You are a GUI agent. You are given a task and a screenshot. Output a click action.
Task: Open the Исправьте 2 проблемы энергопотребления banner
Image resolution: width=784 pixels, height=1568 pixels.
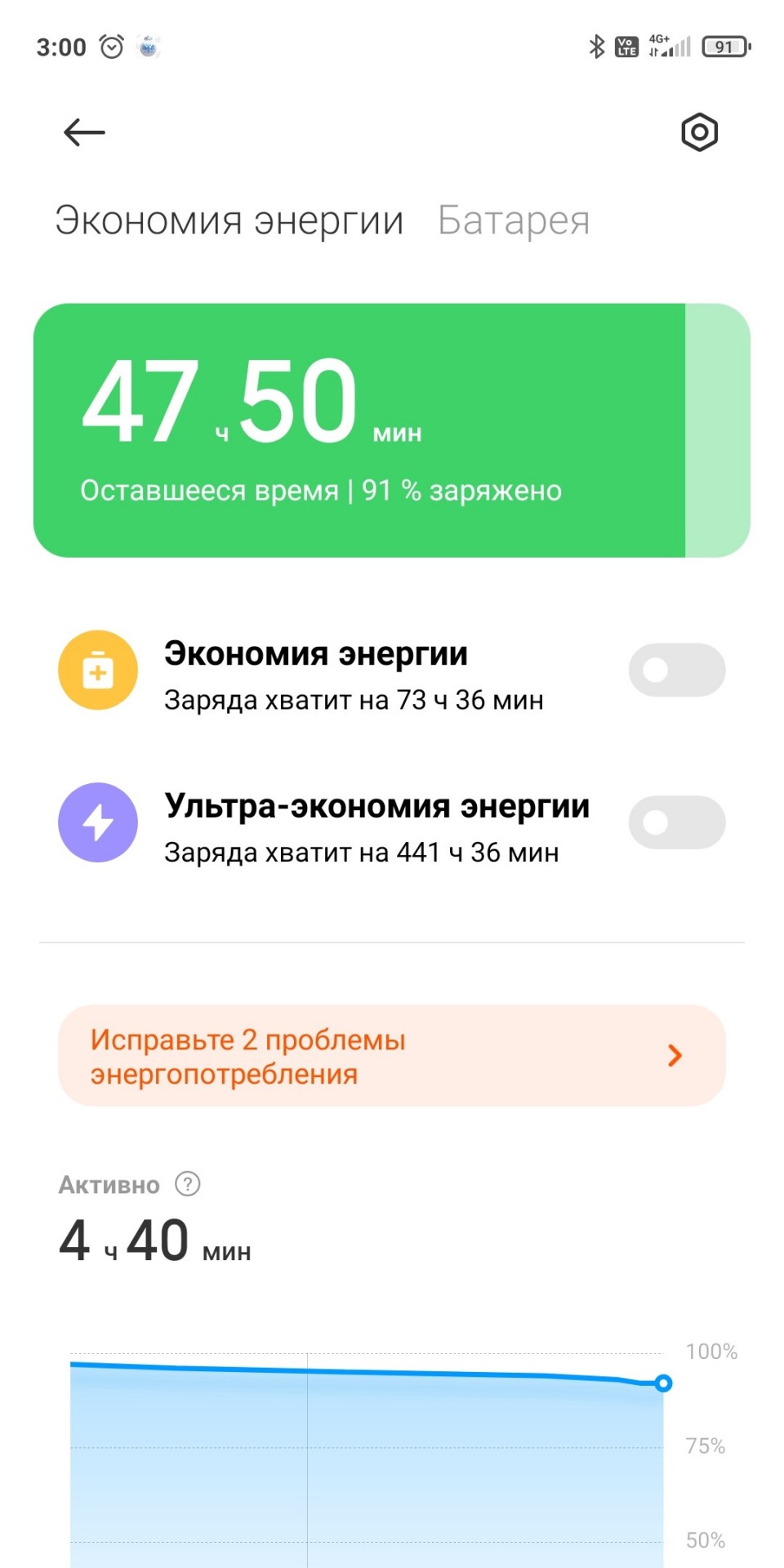tap(392, 1056)
